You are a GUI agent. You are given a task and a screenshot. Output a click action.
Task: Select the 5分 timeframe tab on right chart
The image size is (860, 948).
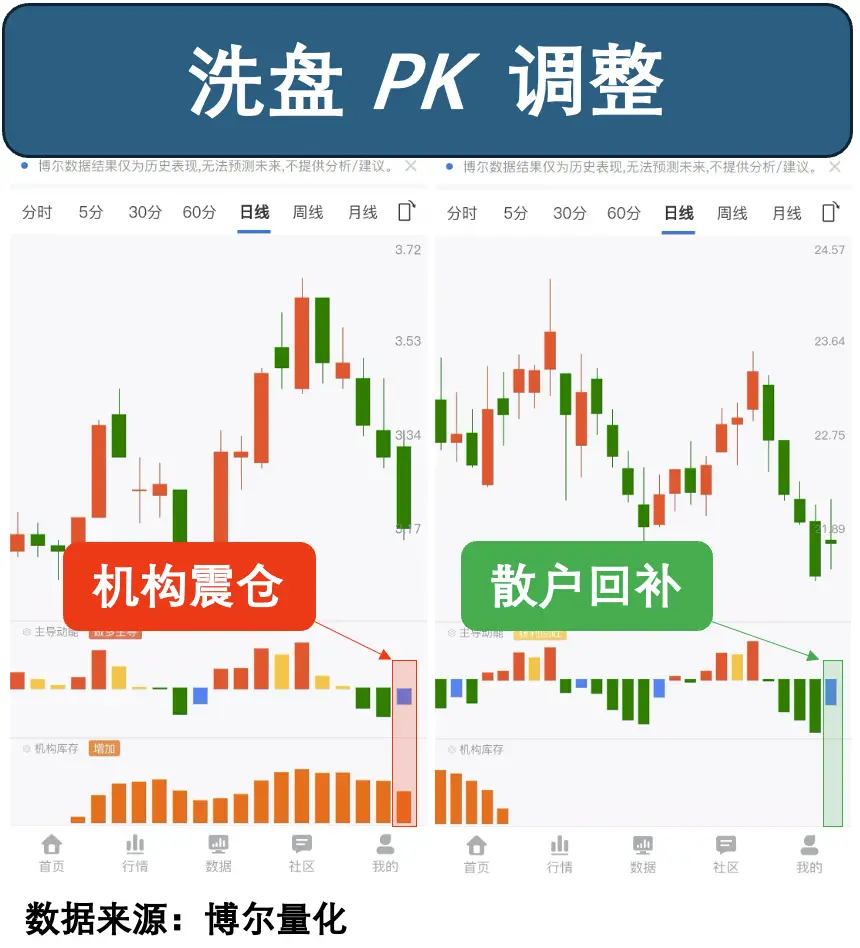[514, 212]
